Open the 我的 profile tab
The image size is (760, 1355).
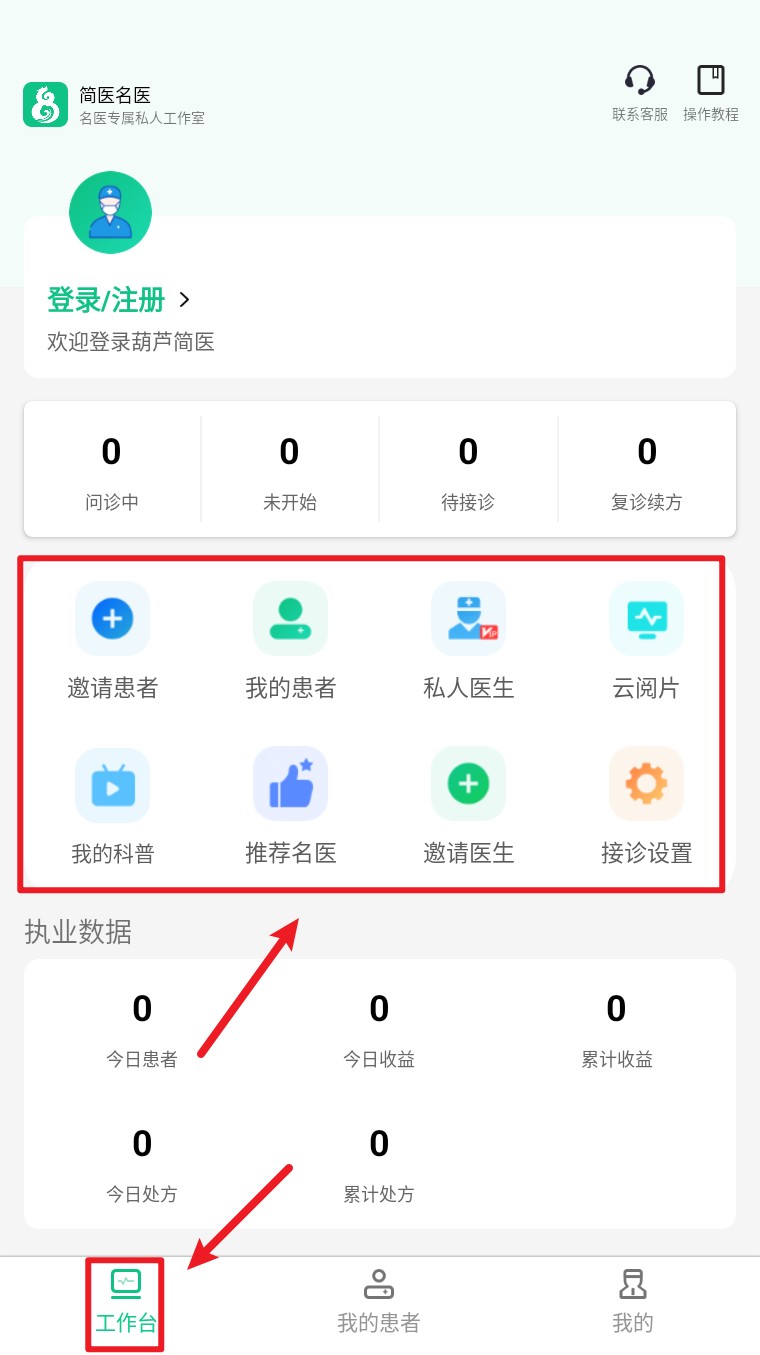click(x=632, y=1300)
